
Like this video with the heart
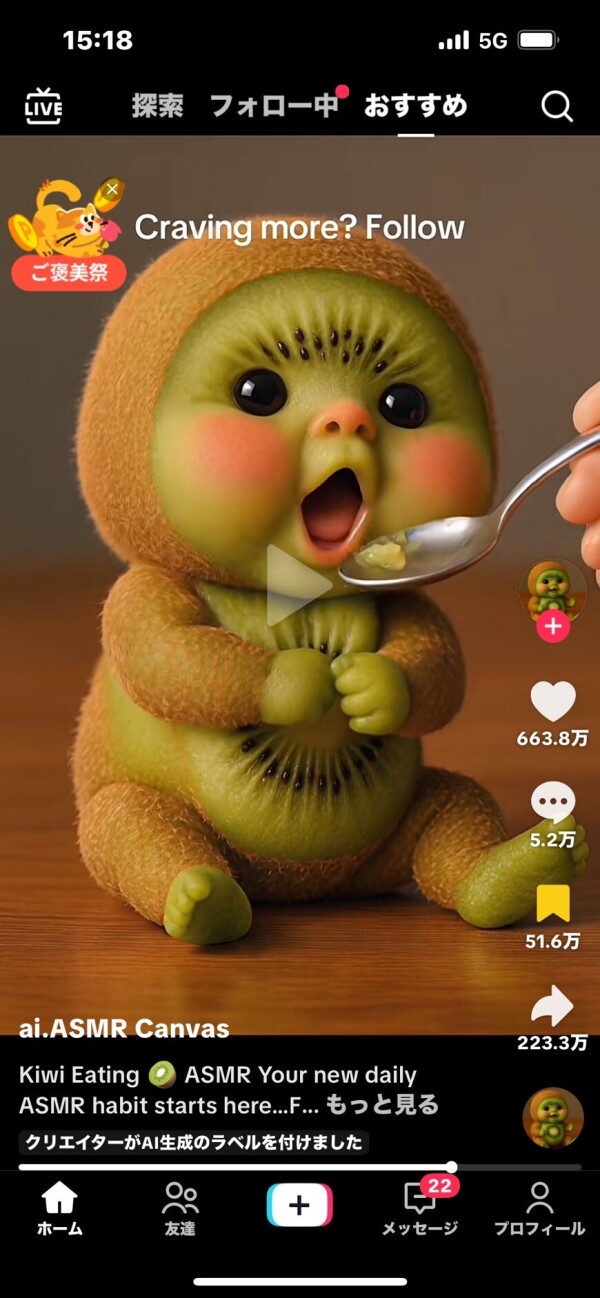[x=552, y=701]
